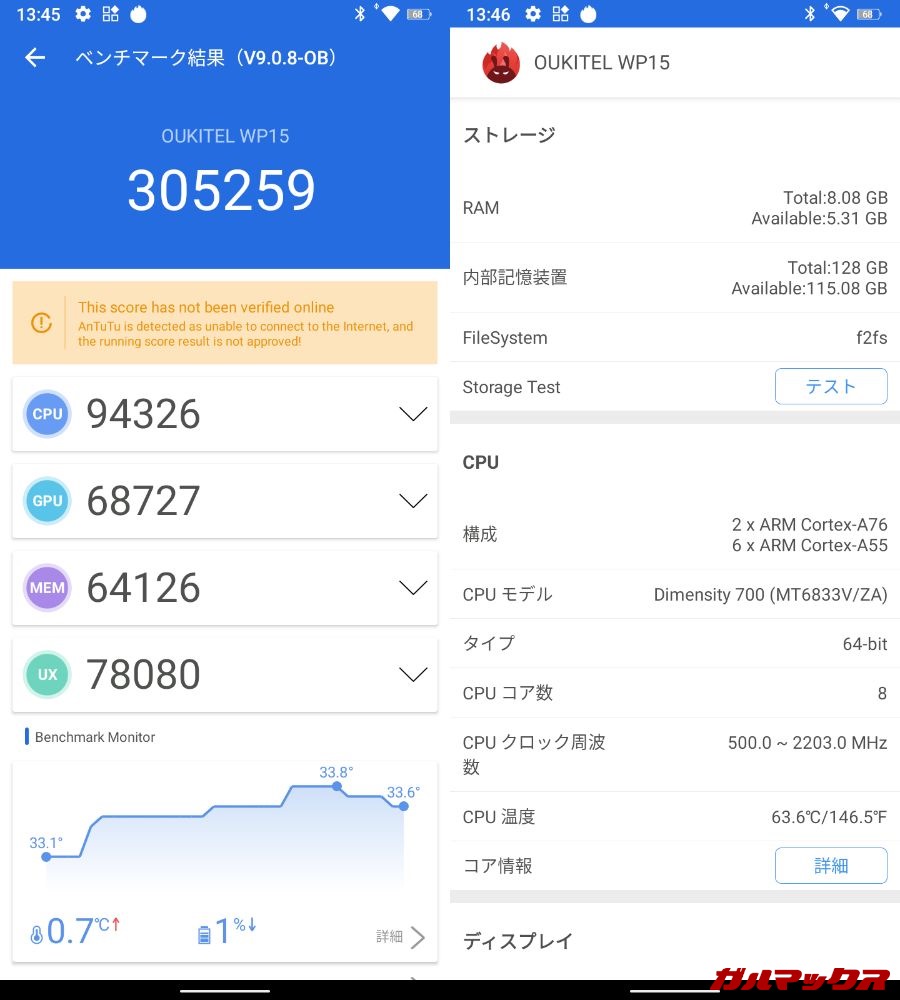The width and height of the screenshot is (900, 1000).
Task: Expand the GPU score 68727 row
Action: click(x=413, y=501)
